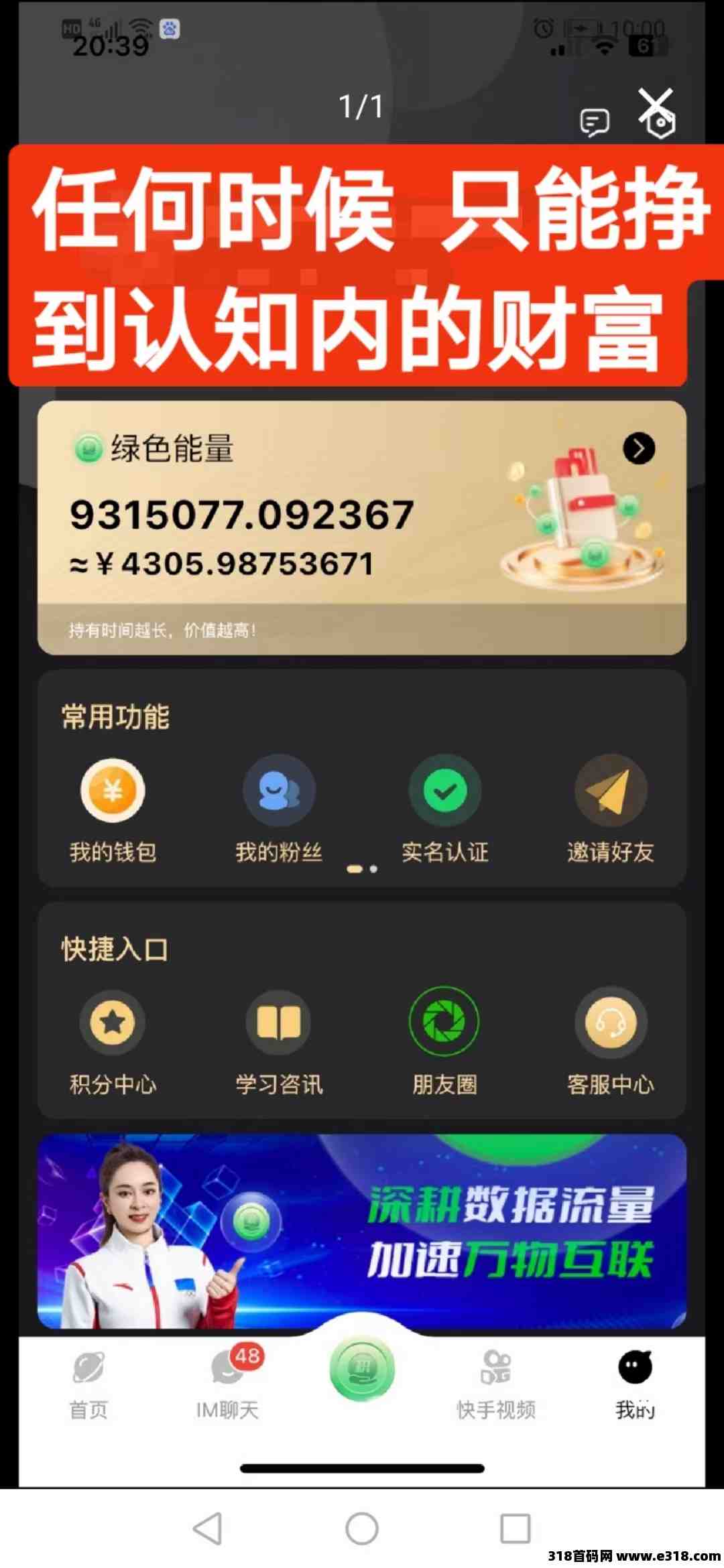Switch to the Home (首页) tab
The height and width of the screenshot is (1568, 724).
coord(88,1384)
